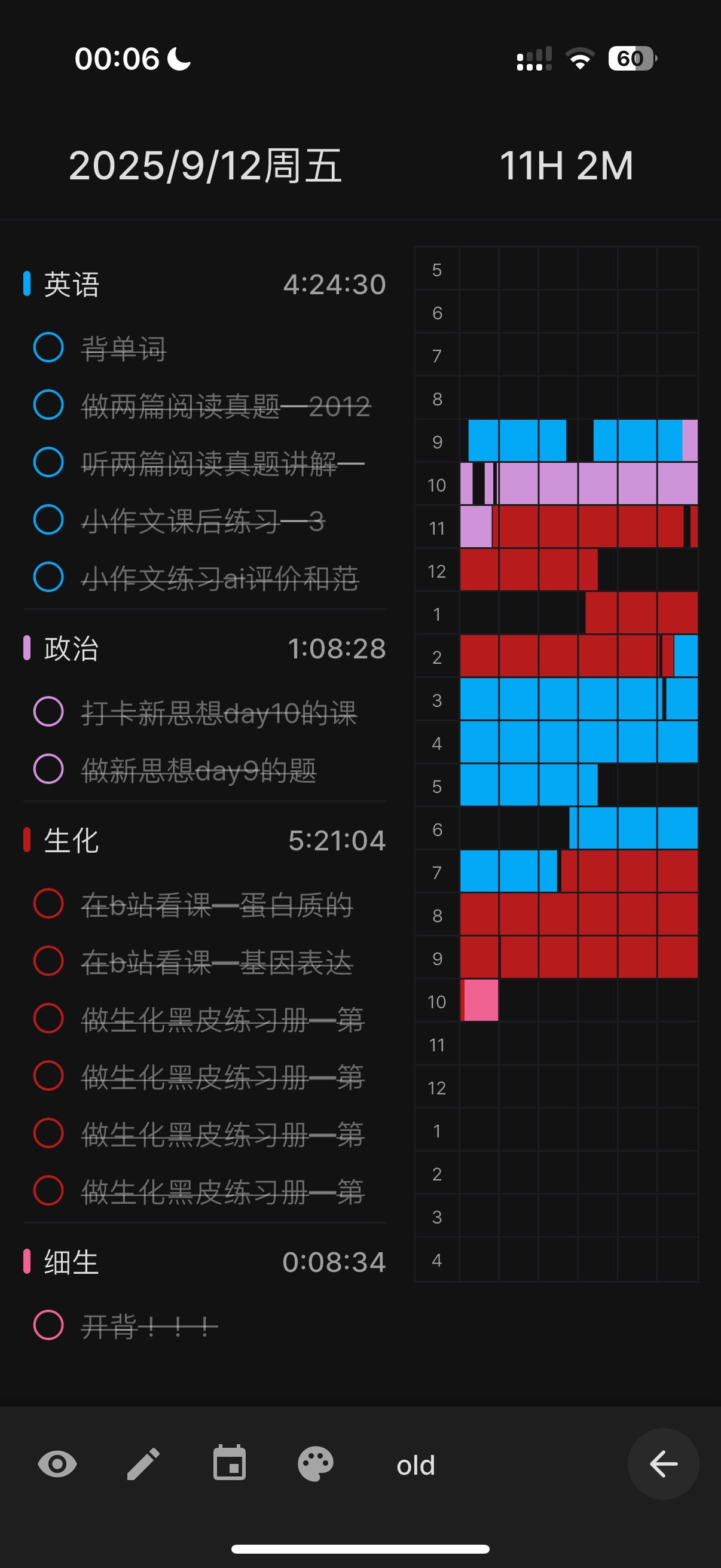This screenshot has height=1568, width=721.
Task: Toggle the 在b站看课—蛋白质的 task circle
Action: (48, 903)
